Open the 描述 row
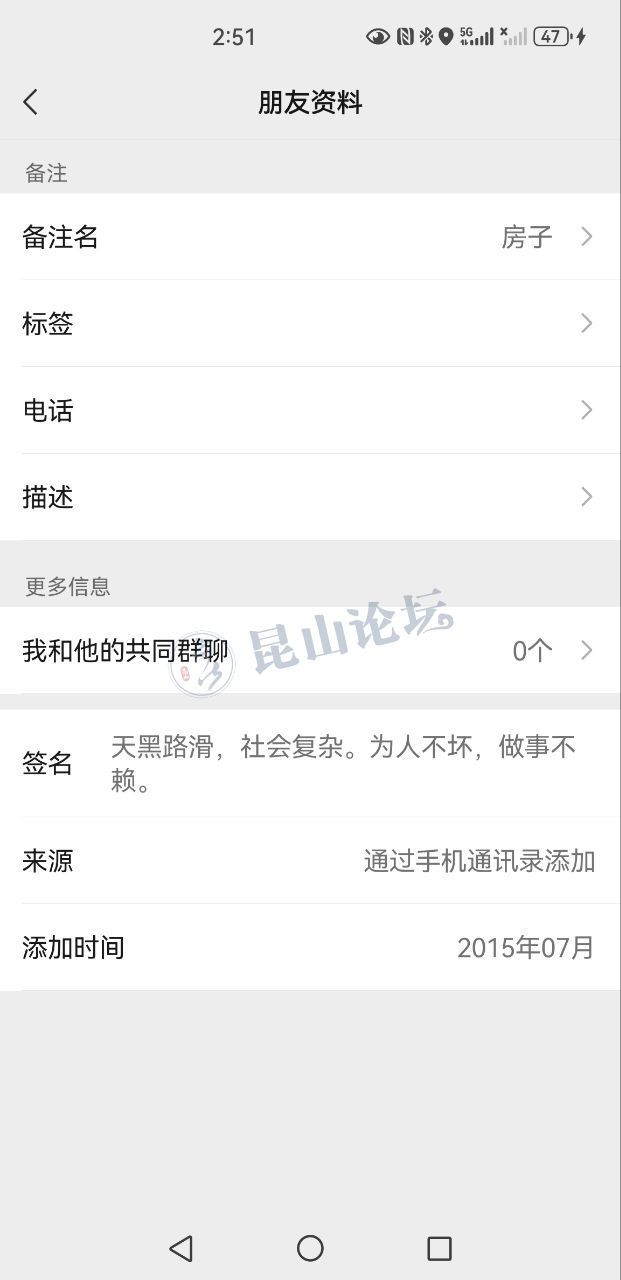 pos(310,497)
